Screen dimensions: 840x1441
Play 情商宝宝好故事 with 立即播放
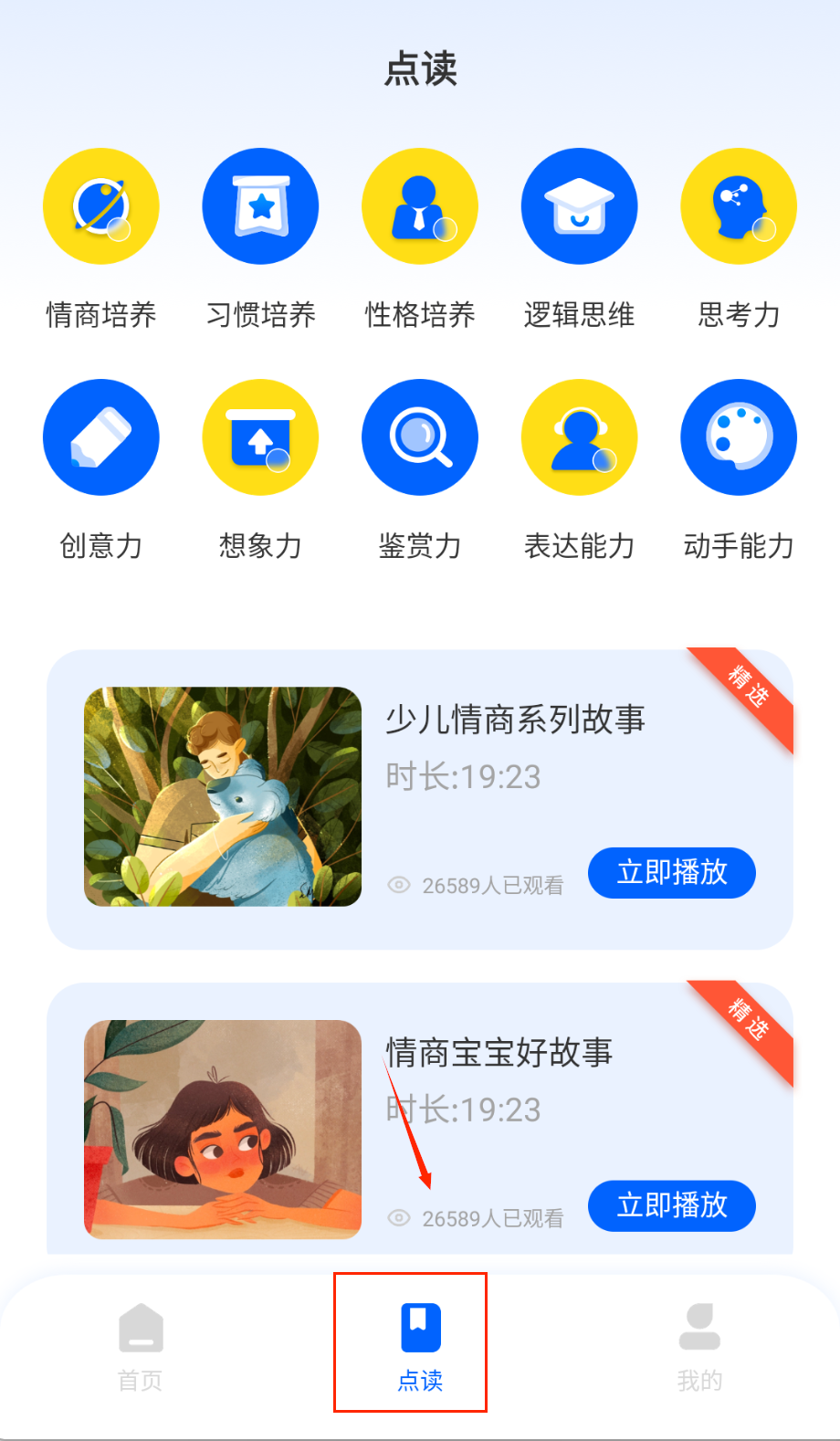point(672,1205)
